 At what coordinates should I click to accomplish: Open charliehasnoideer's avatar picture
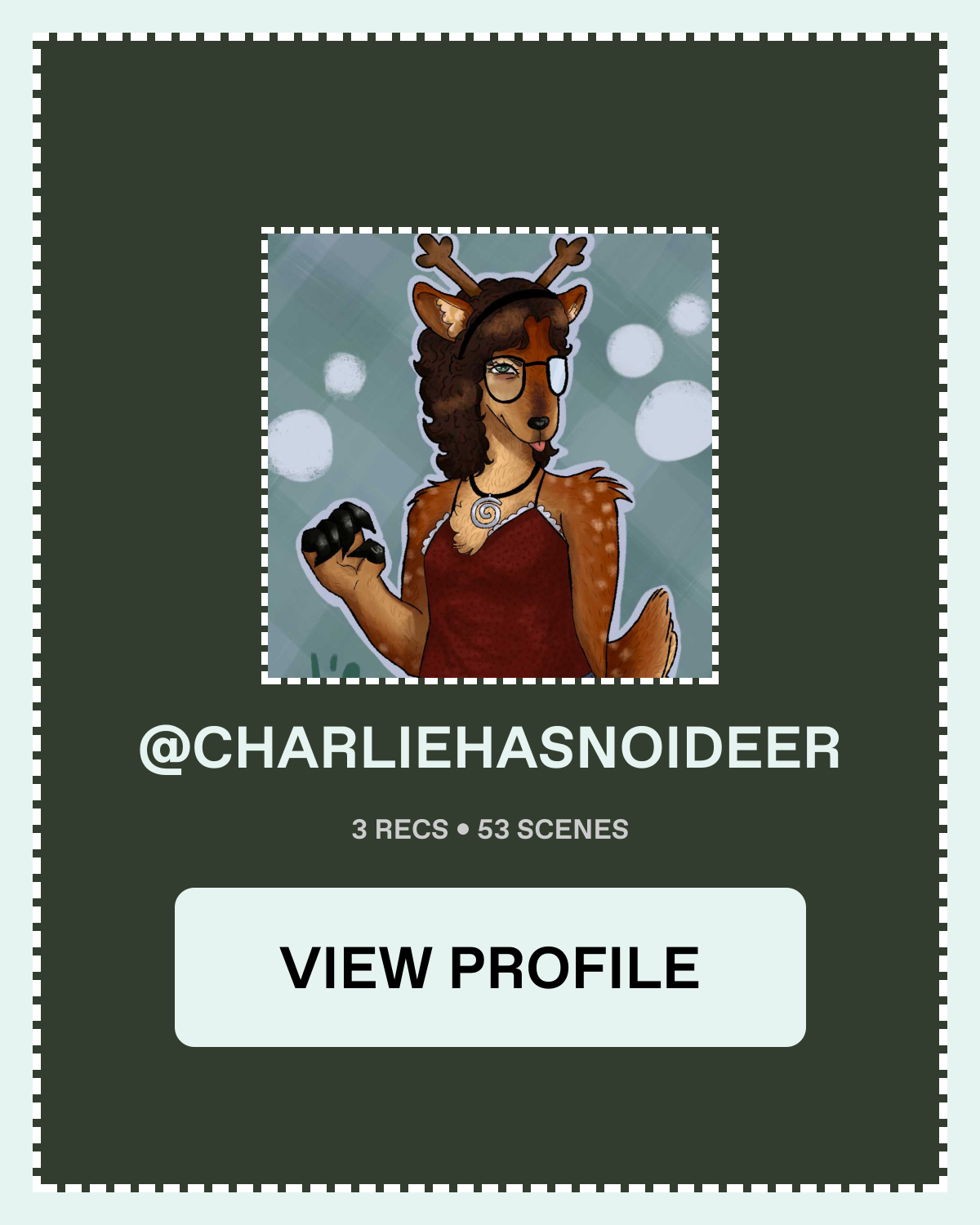tap(490, 456)
